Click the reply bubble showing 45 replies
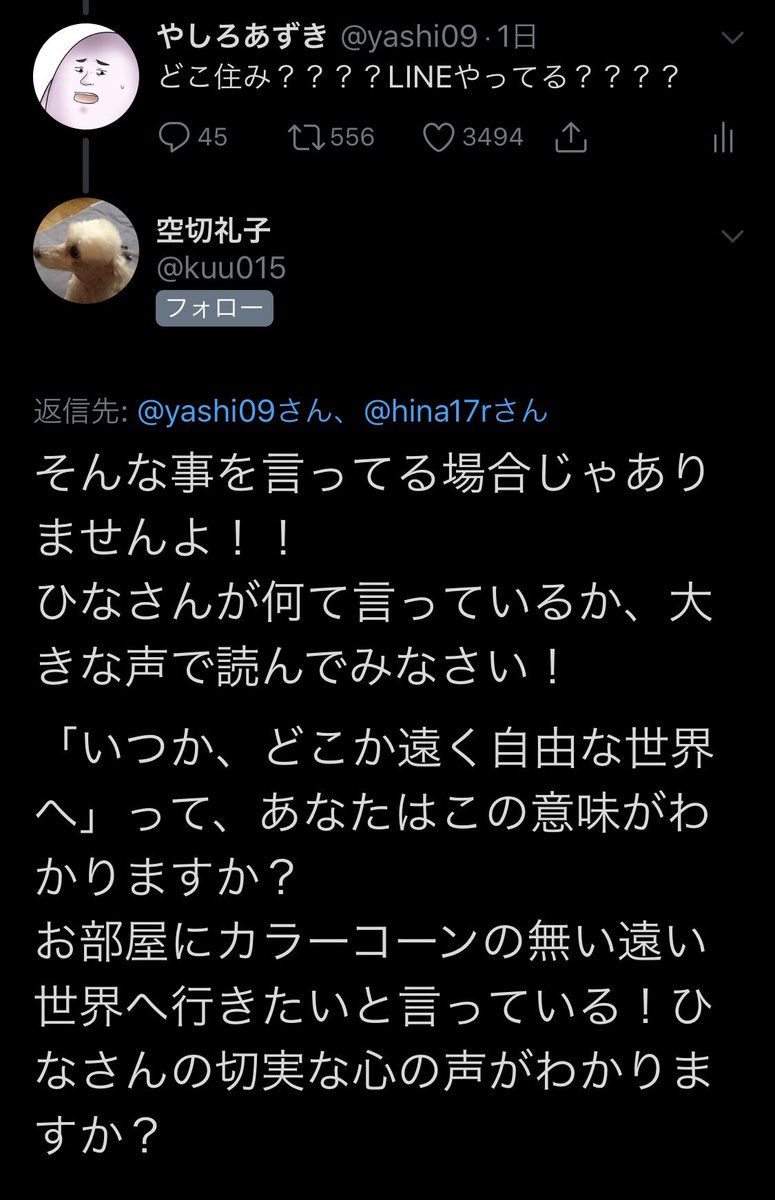This screenshot has width=775, height=1200. [x=175, y=137]
